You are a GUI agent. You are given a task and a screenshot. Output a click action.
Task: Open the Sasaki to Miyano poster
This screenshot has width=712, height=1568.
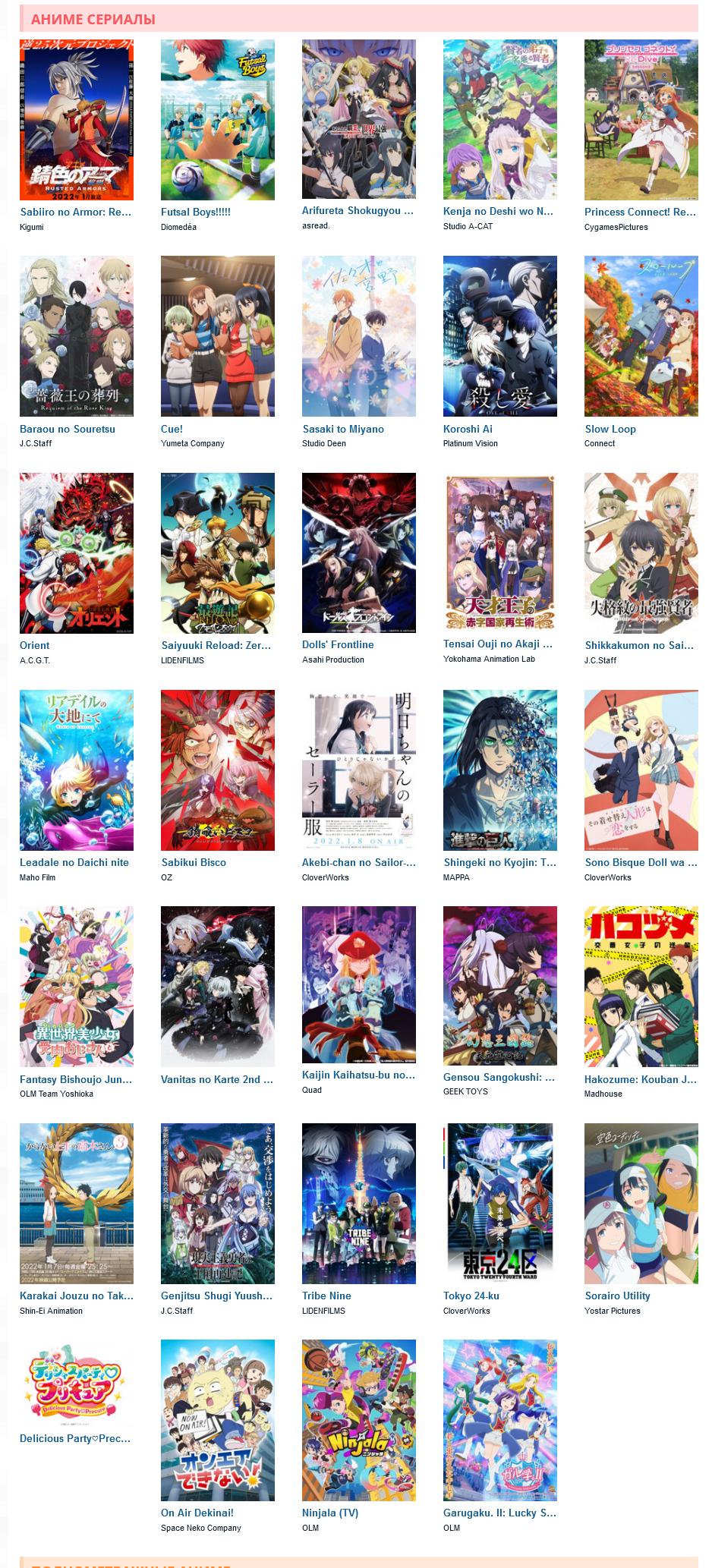(x=358, y=336)
